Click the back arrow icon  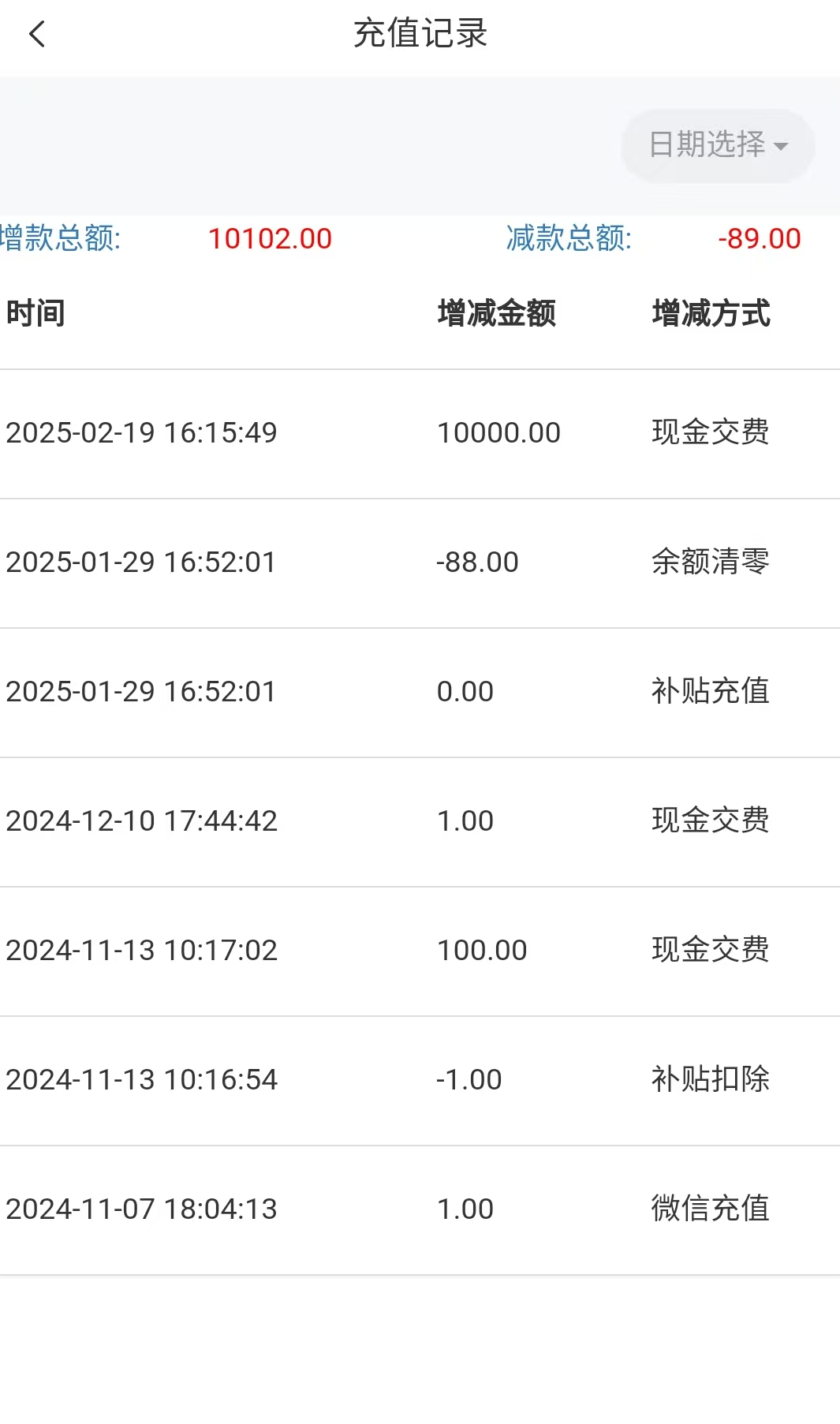click(x=37, y=35)
